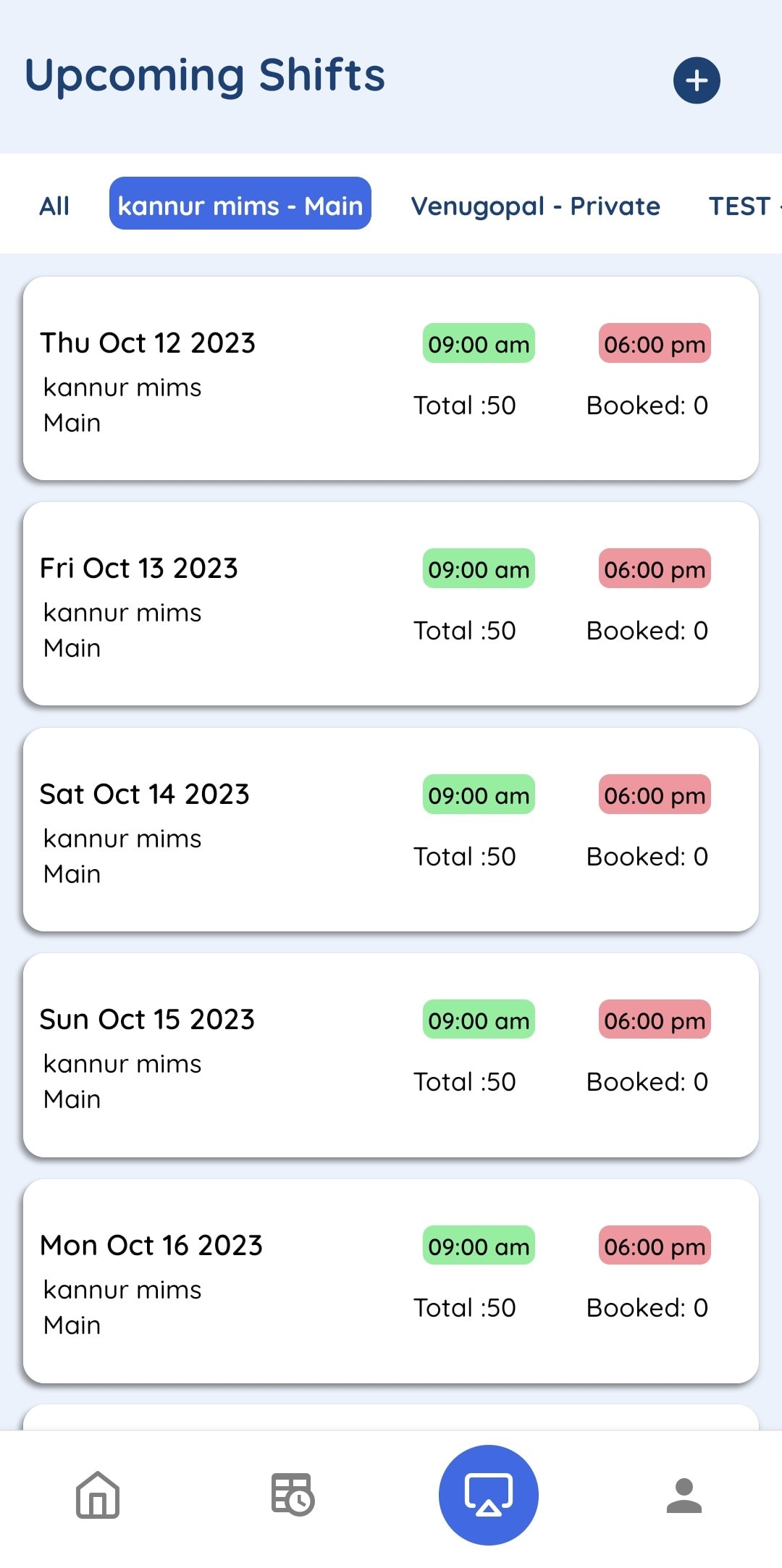Tap the red end-time toggle on Sun Oct 15

pyautogui.click(x=653, y=1021)
